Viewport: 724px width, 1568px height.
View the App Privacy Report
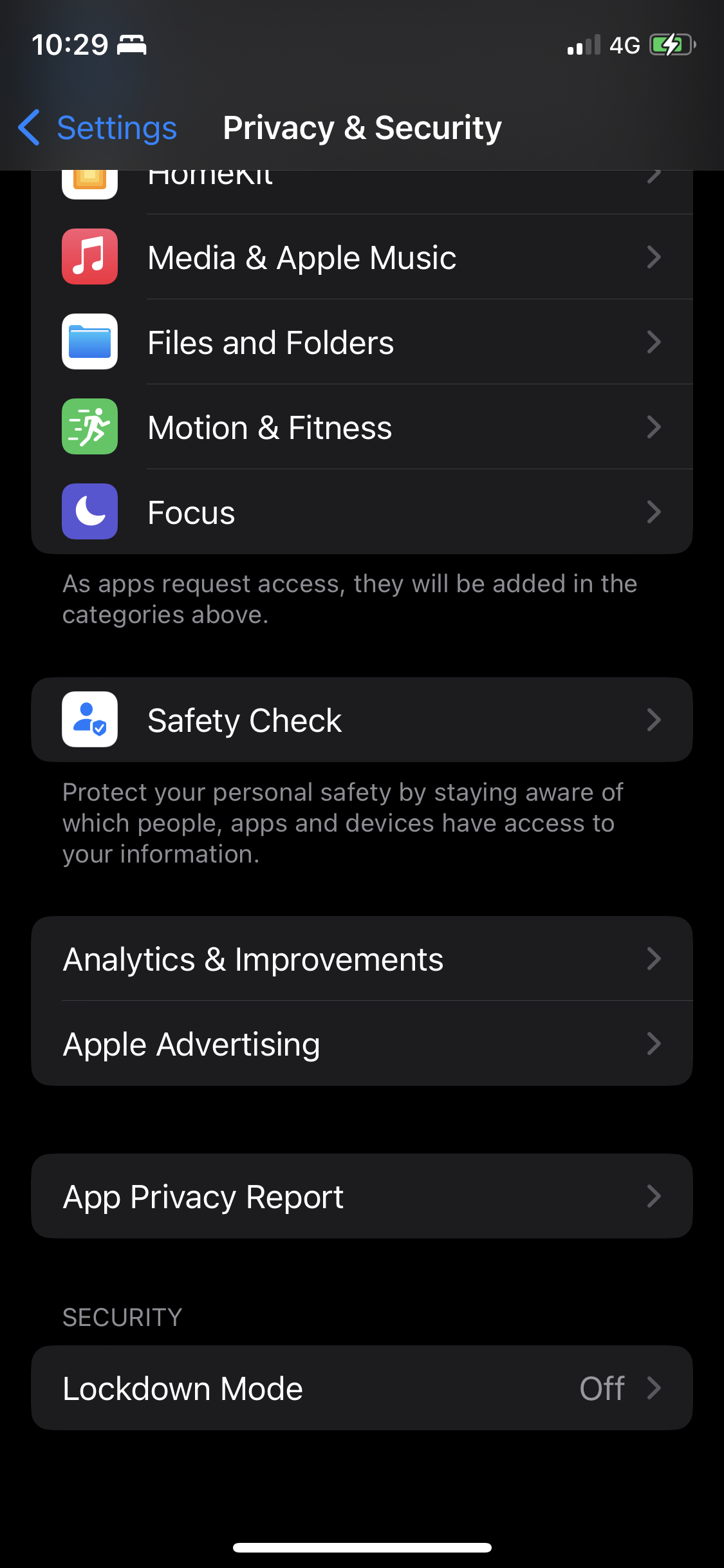[362, 1196]
